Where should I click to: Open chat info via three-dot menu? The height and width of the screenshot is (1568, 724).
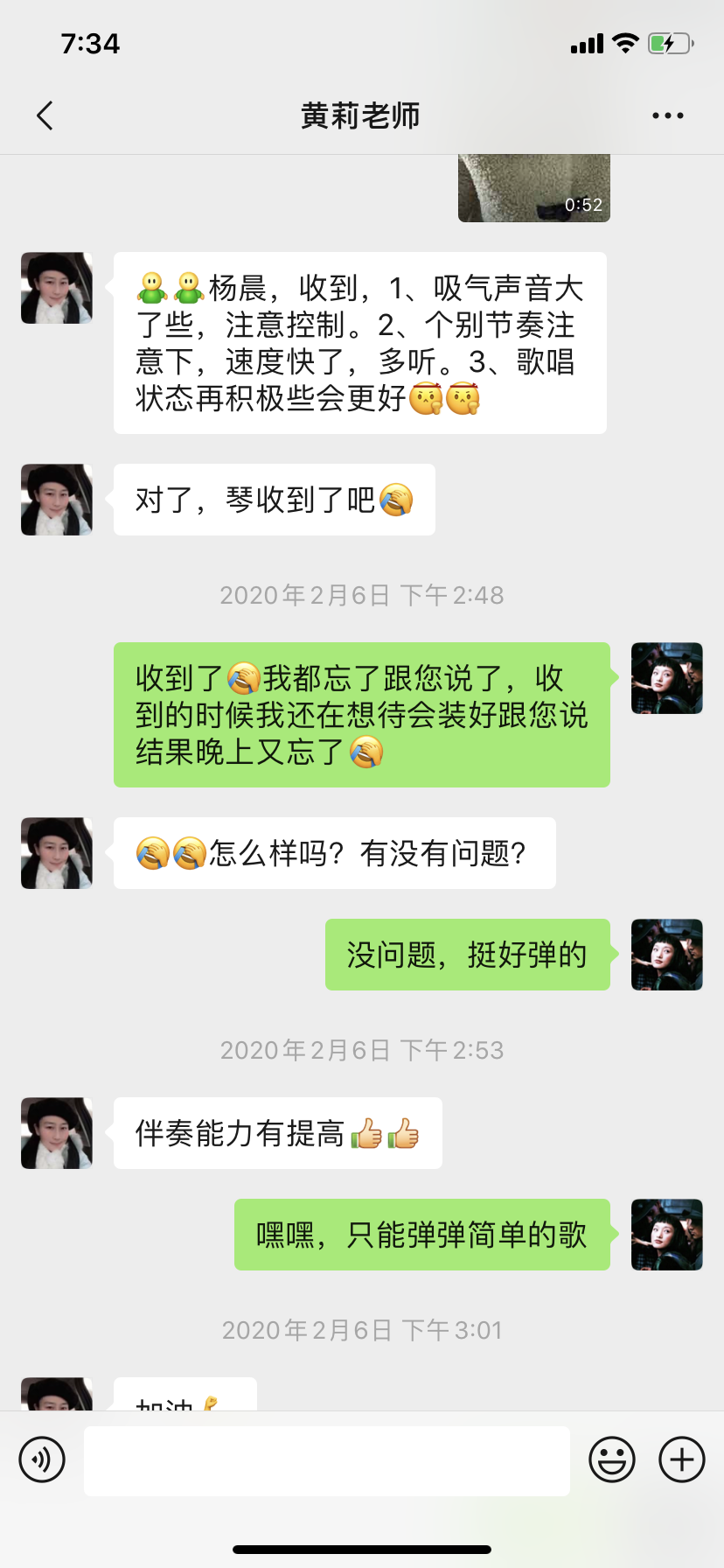coord(667,115)
